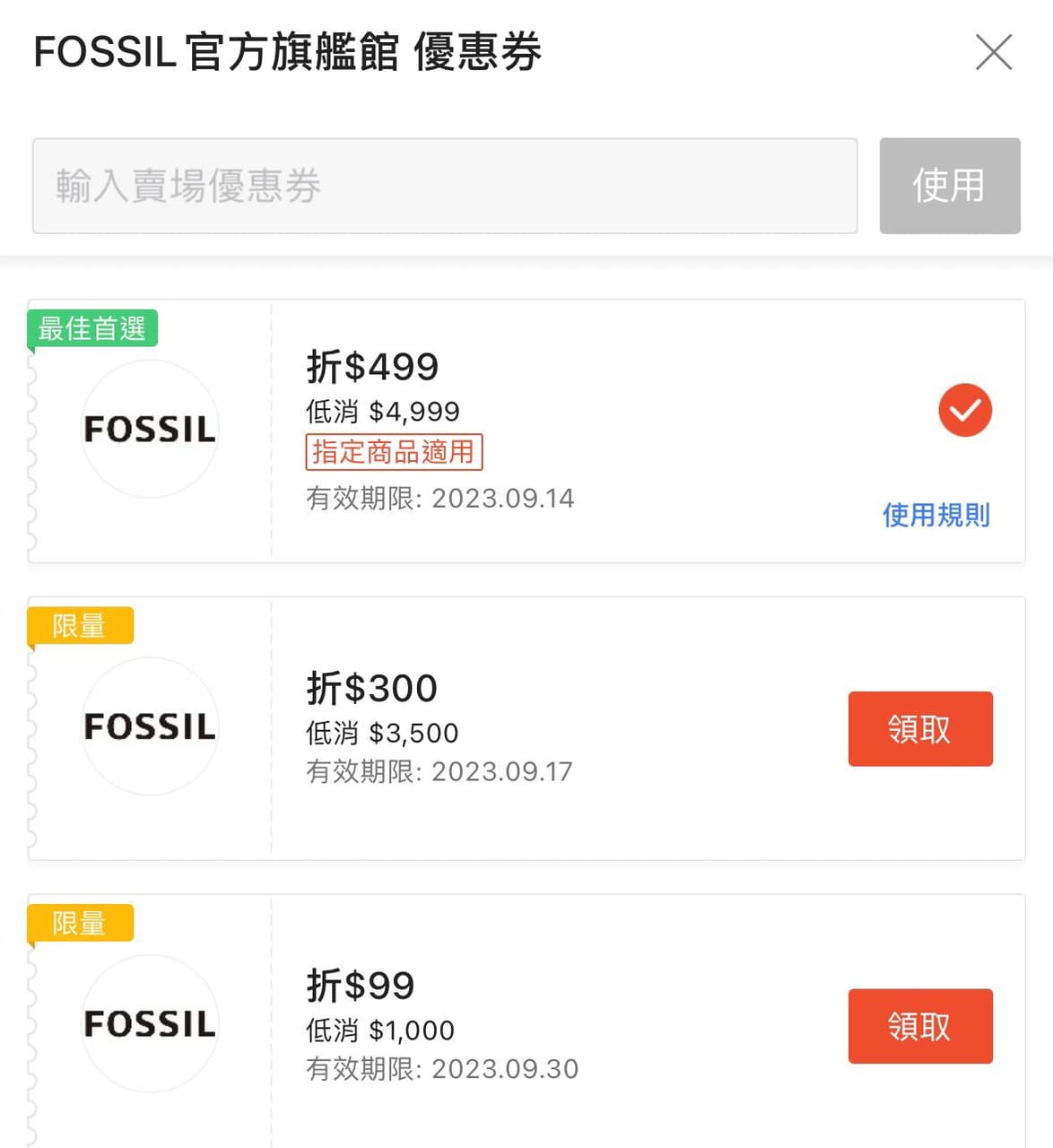Click the FOSSIL logo on the $300 coupon
Viewport: 1053px width, 1148px height.
pos(150,726)
